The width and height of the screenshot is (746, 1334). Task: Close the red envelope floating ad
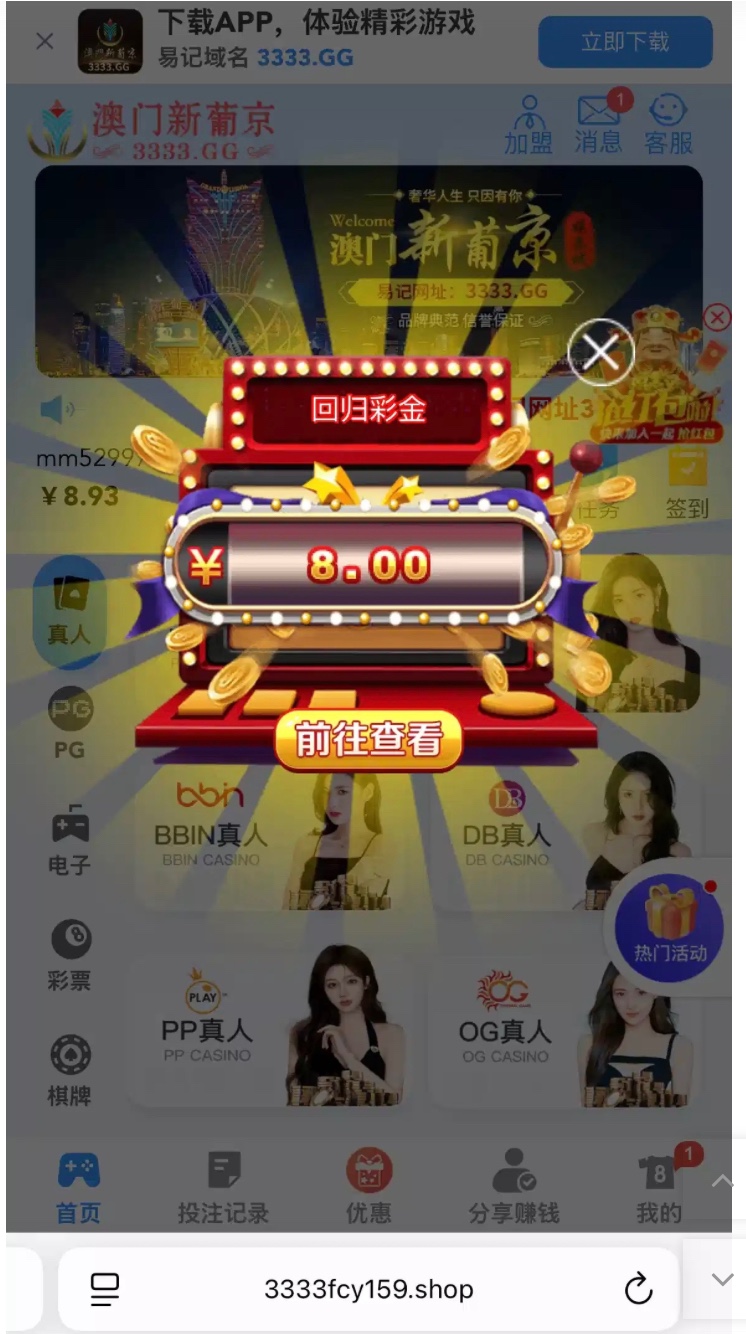click(717, 318)
